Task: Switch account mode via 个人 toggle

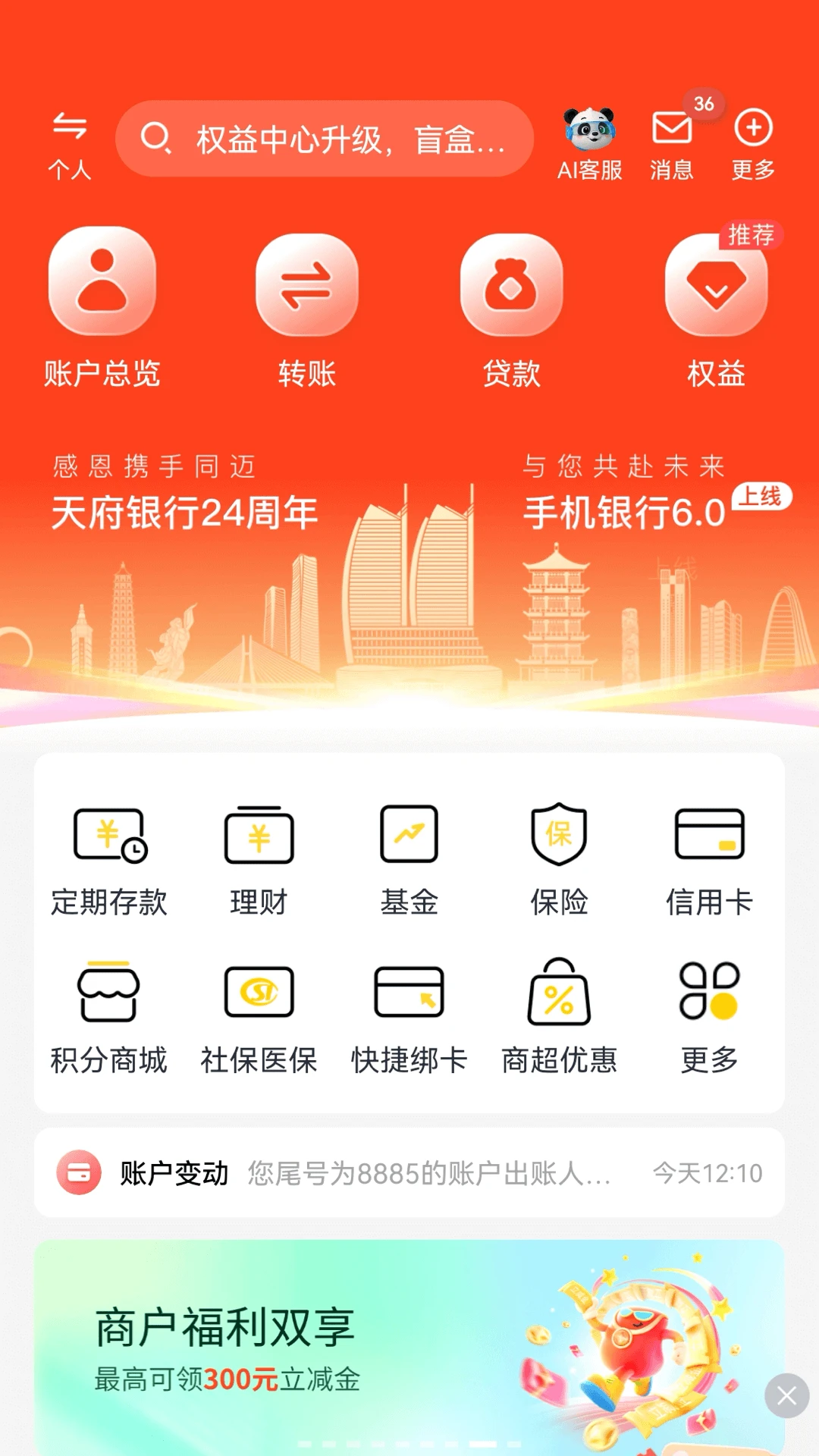Action: [x=71, y=140]
